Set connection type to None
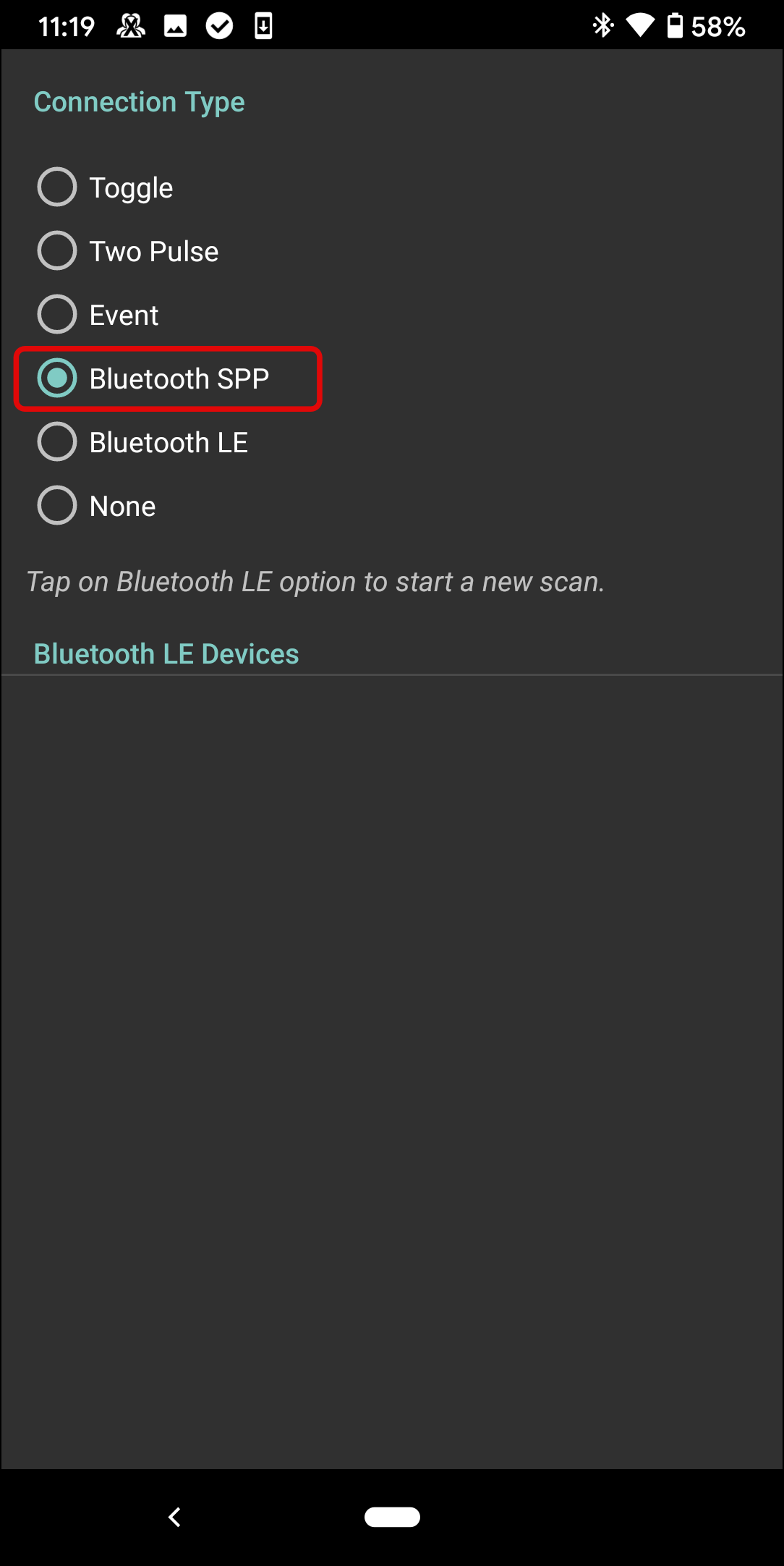 [57, 506]
